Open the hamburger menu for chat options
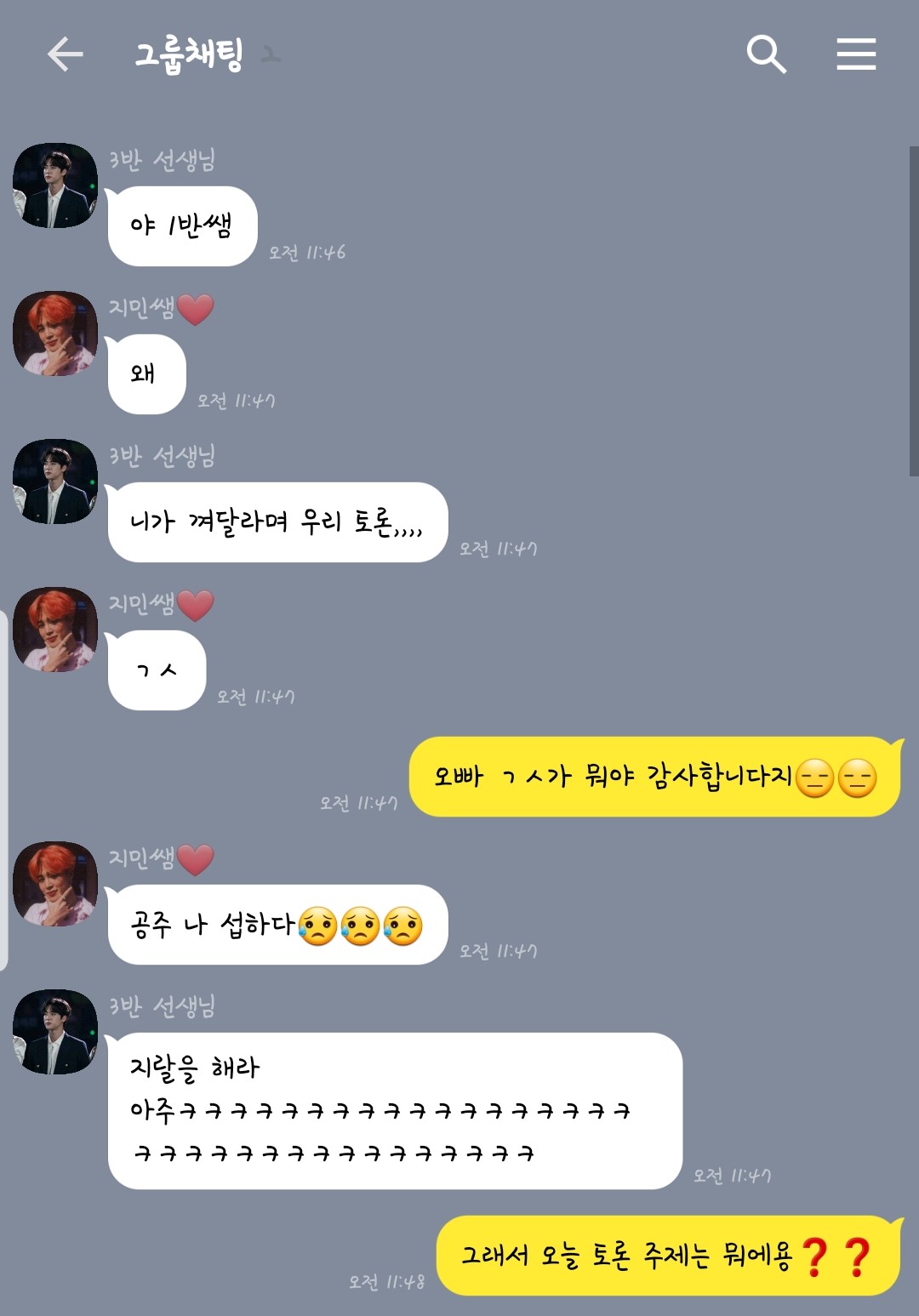The width and height of the screenshot is (919, 1316). [856, 54]
